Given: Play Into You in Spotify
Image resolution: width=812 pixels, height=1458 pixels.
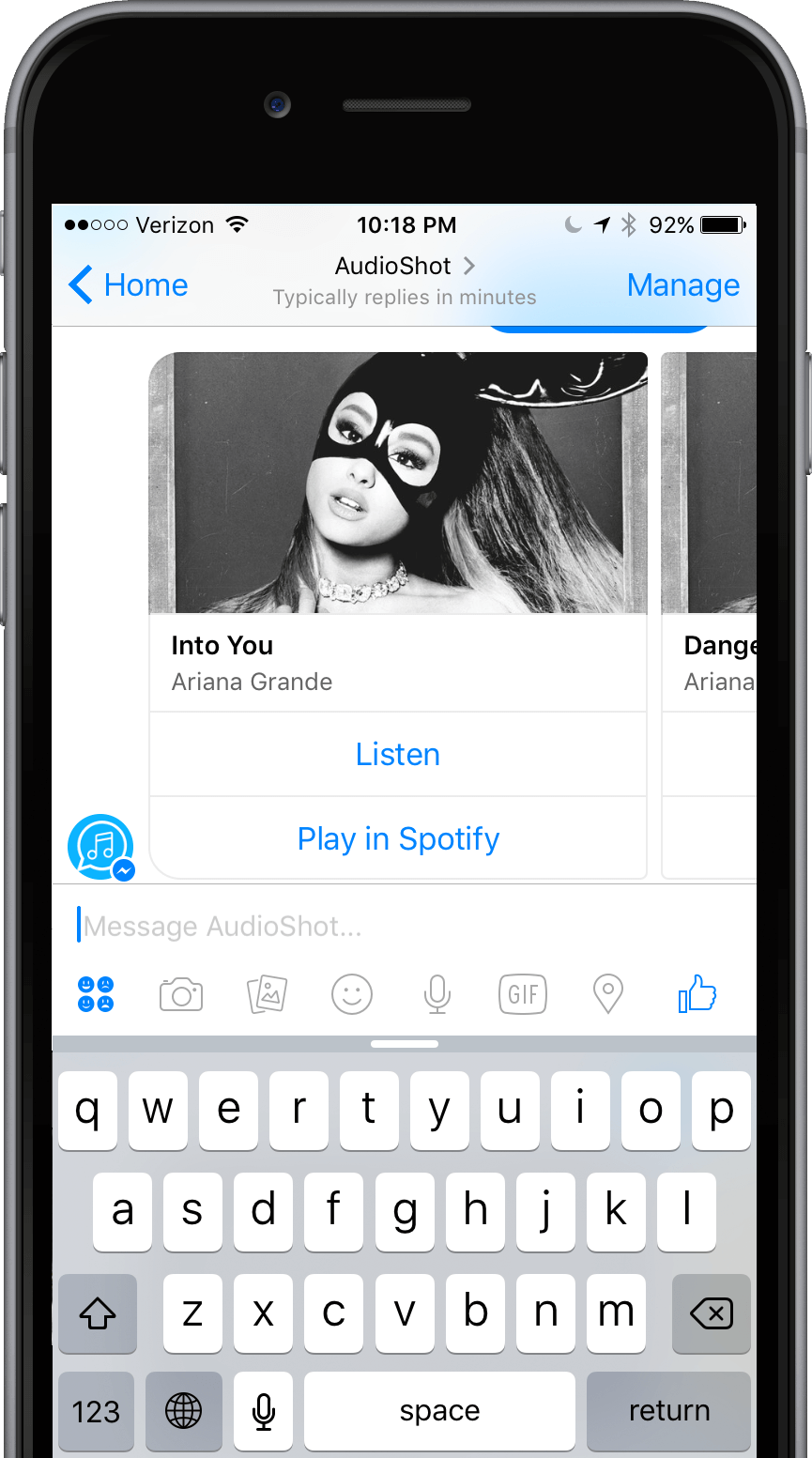Looking at the screenshot, I should [x=398, y=838].
